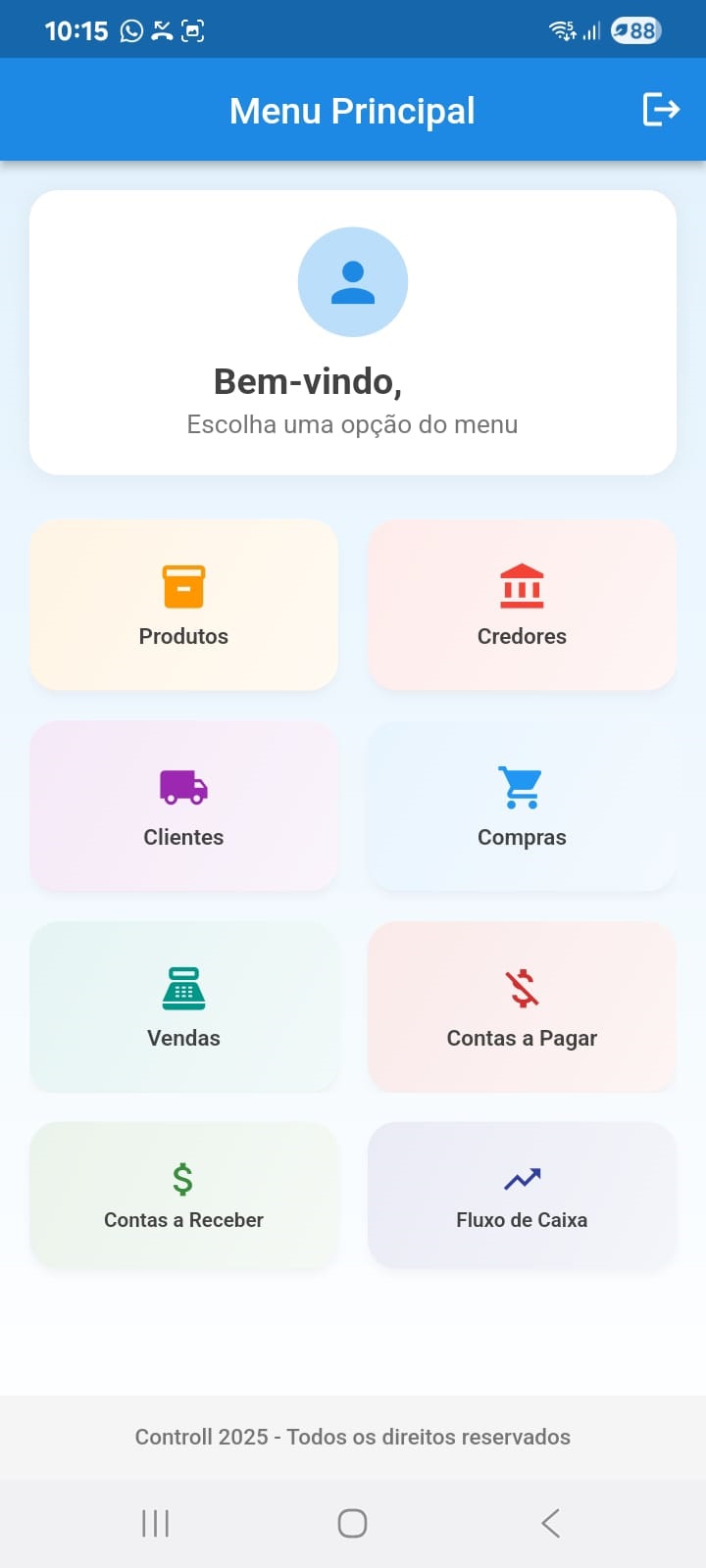The image size is (706, 1568).
Task: Tap the logout icon in the header
Action: [x=662, y=110]
